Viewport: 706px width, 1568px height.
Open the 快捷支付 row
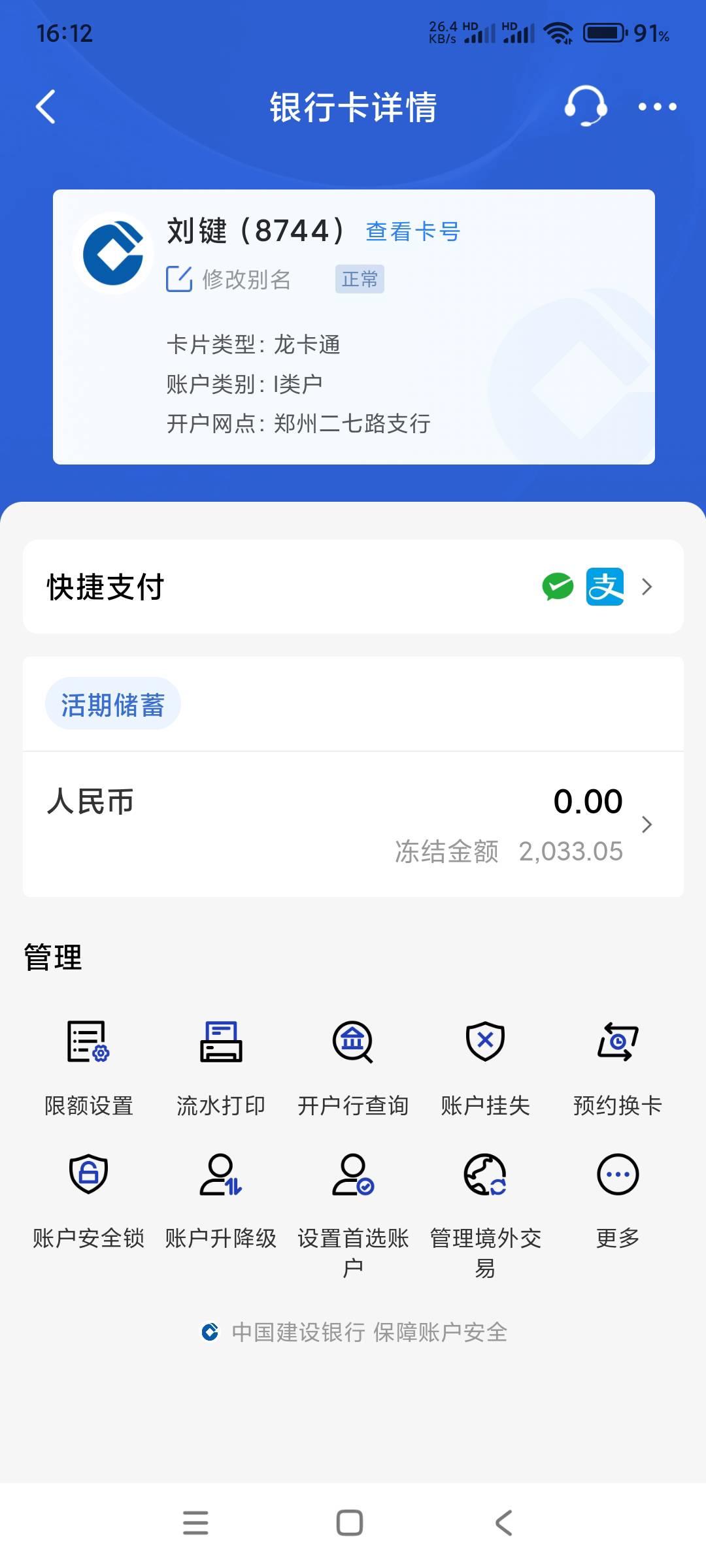[353, 587]
